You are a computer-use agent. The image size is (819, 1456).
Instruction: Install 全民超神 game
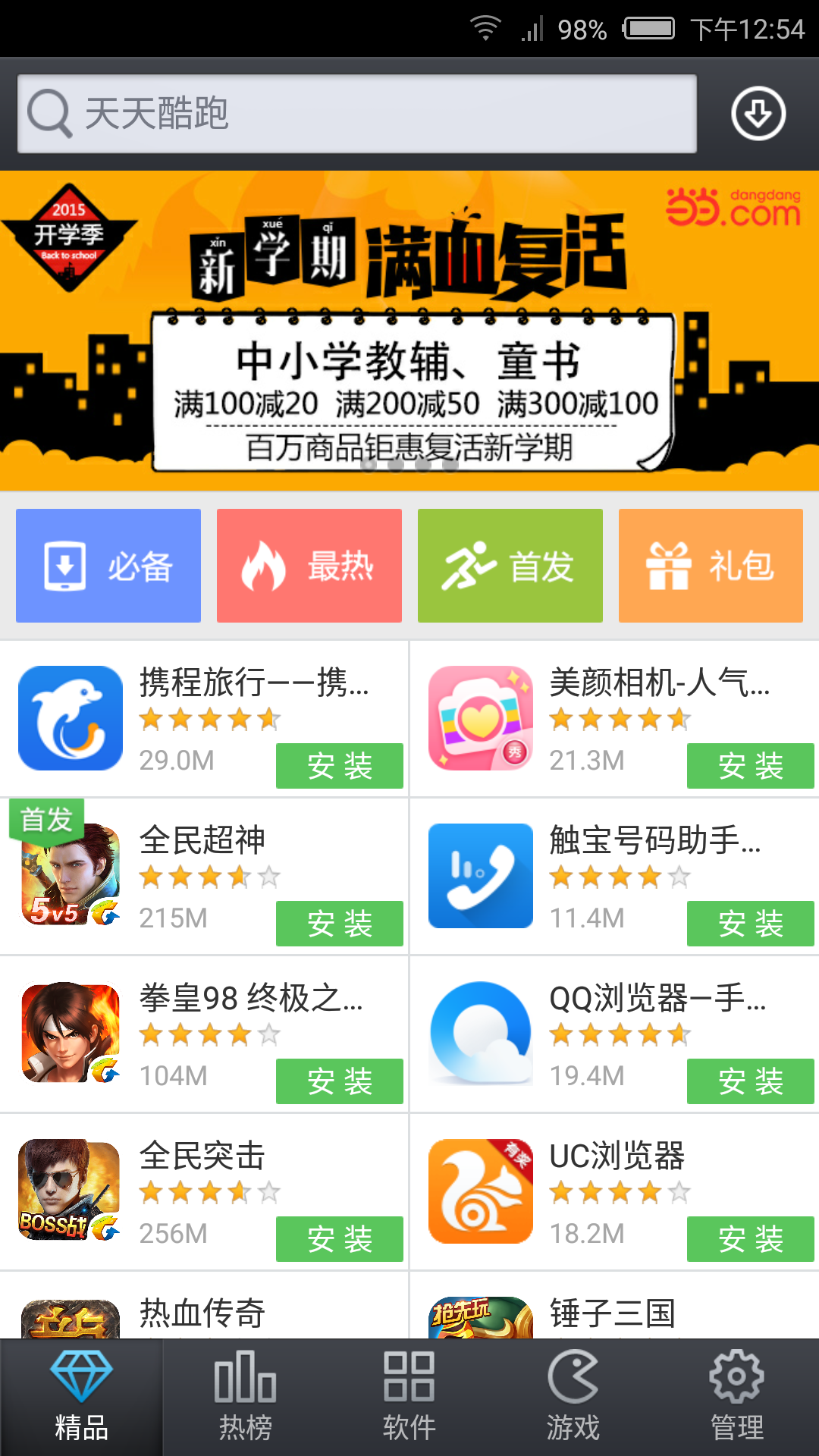340,924
